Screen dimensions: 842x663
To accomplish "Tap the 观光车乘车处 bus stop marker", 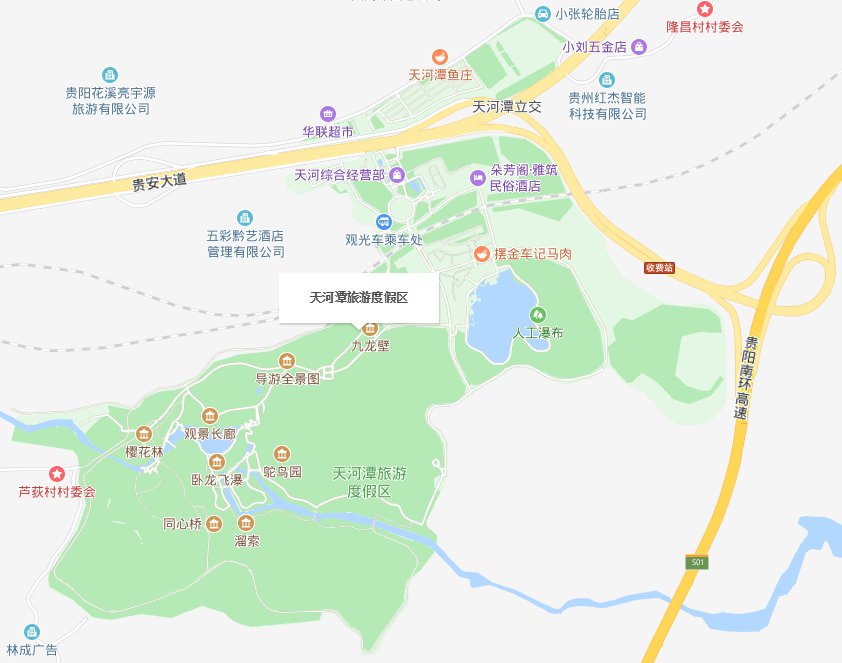I will pos(384,222).
